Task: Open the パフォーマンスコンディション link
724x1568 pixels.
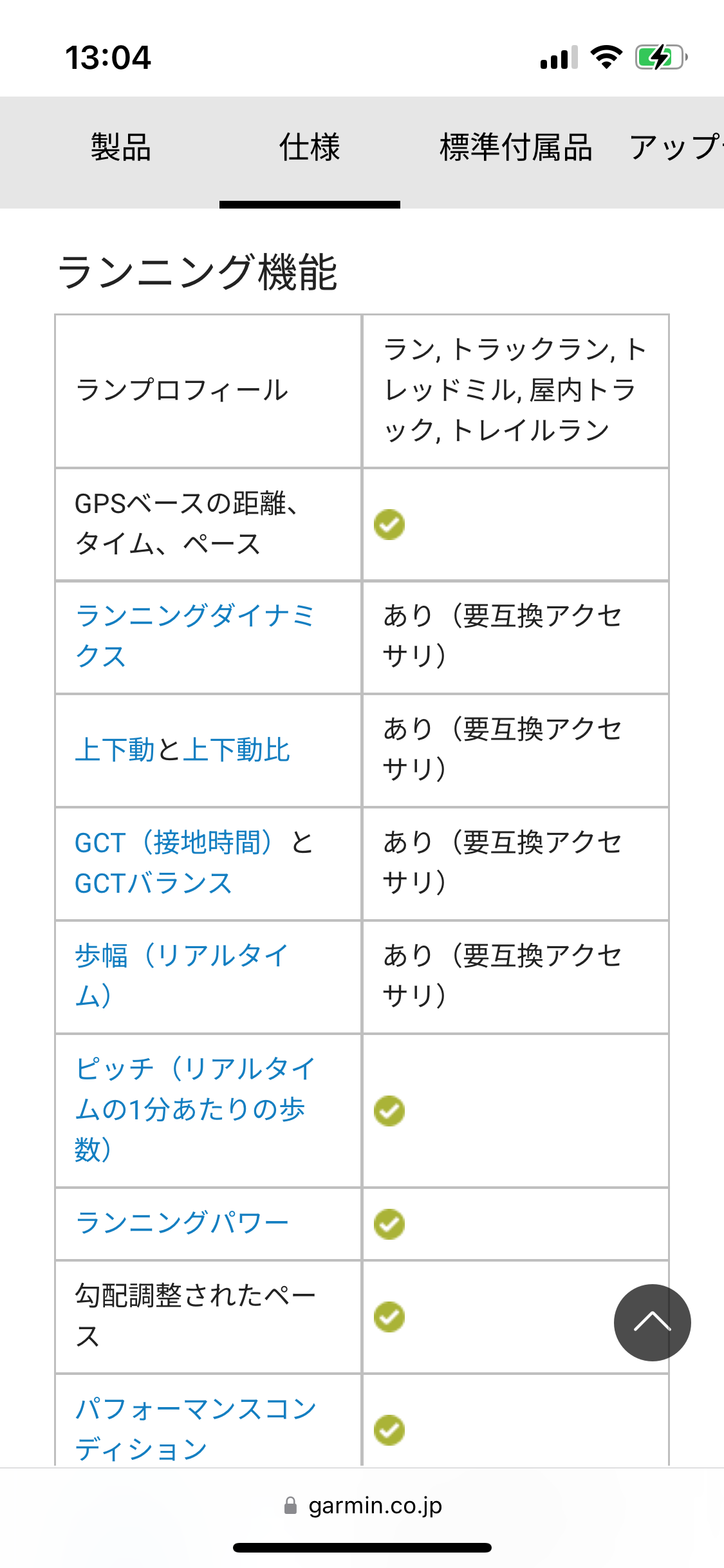Action: tap(196, 1429)
